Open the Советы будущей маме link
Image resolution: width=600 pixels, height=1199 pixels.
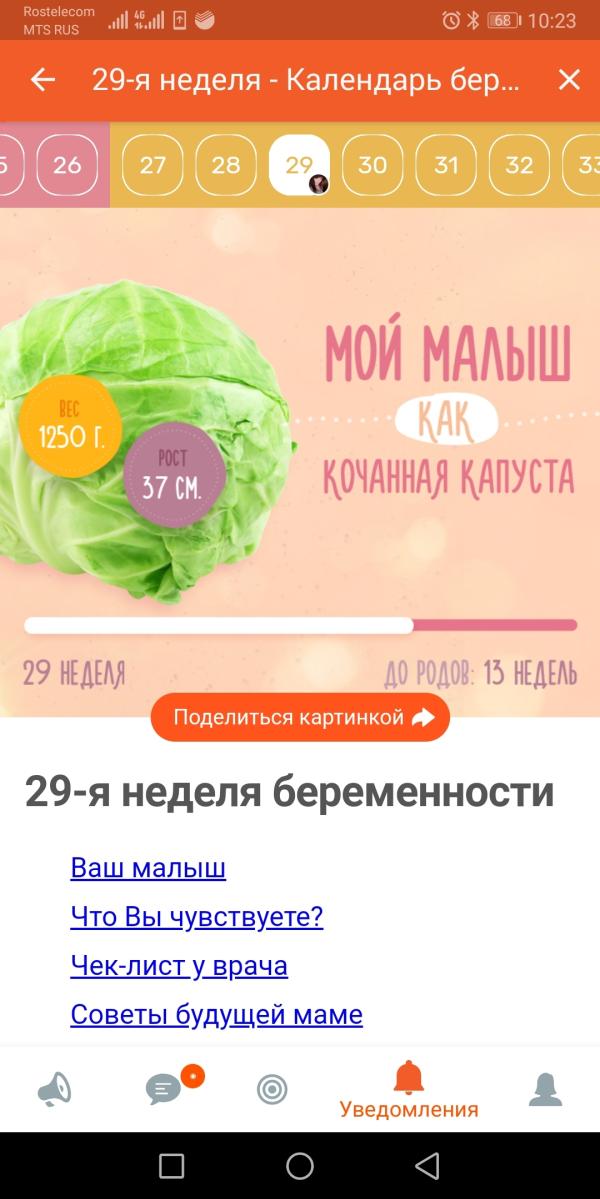pyautogui.click(x=216, y=1015)
